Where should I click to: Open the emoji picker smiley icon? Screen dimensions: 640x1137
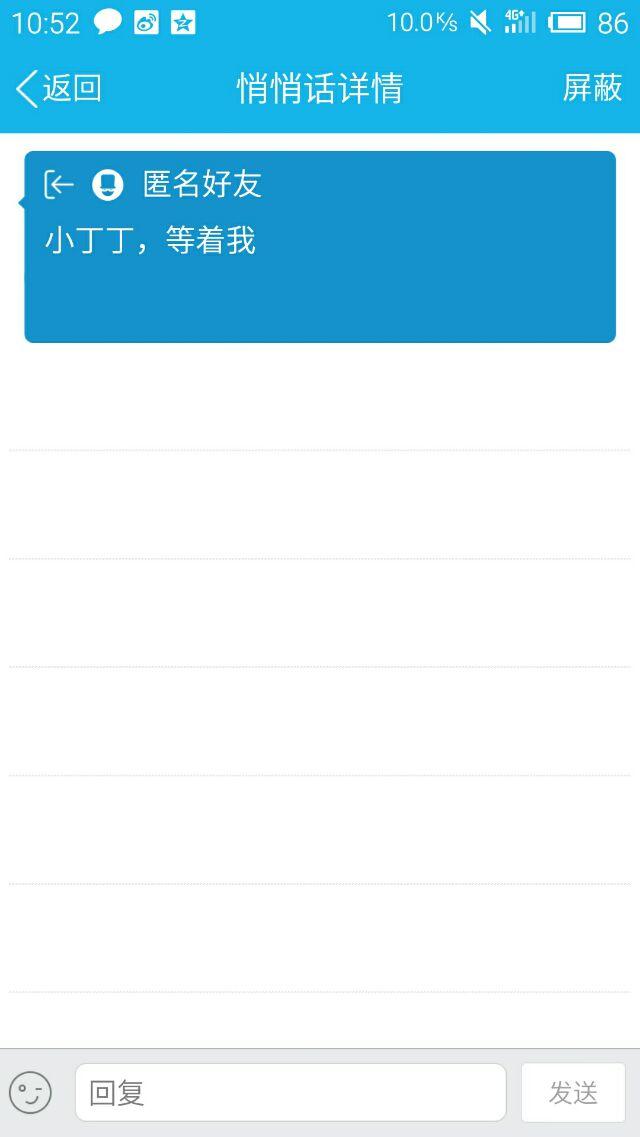tap(30, 1092)
